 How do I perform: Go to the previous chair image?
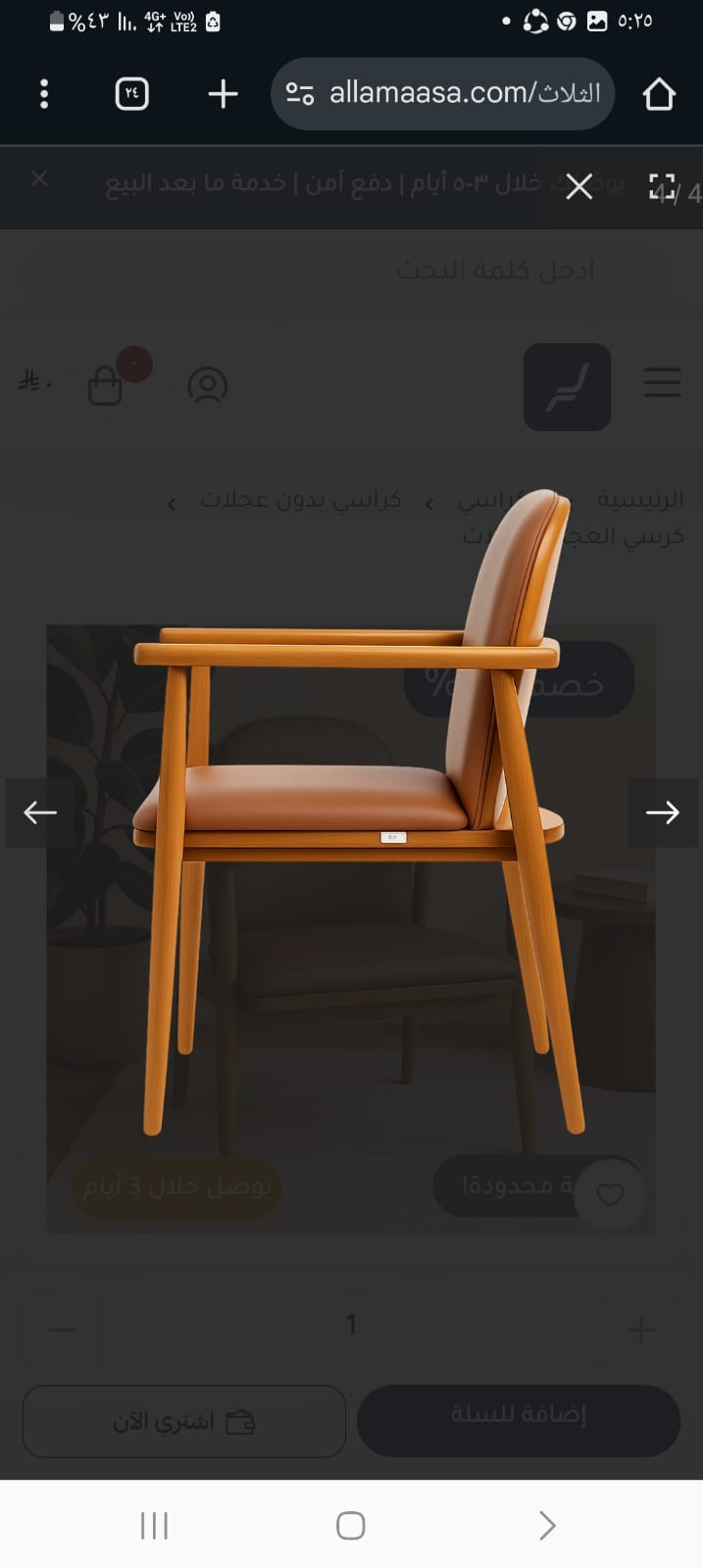point(40,812)
